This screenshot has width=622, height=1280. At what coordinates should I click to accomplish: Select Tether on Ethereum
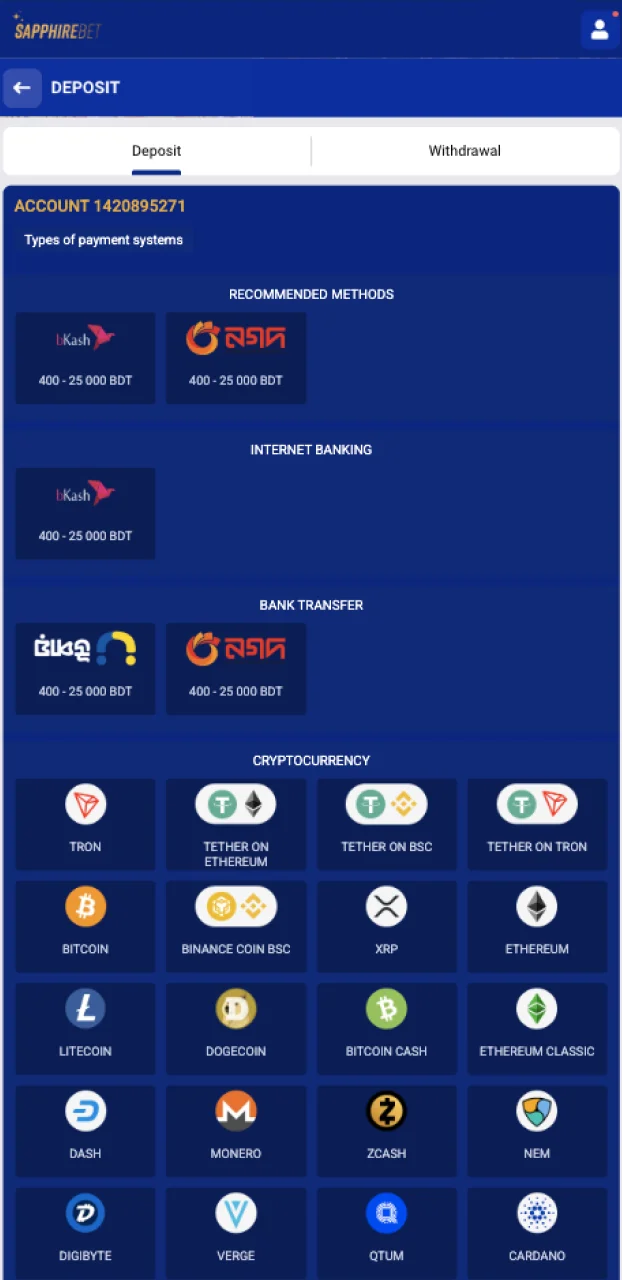[236, 823]
